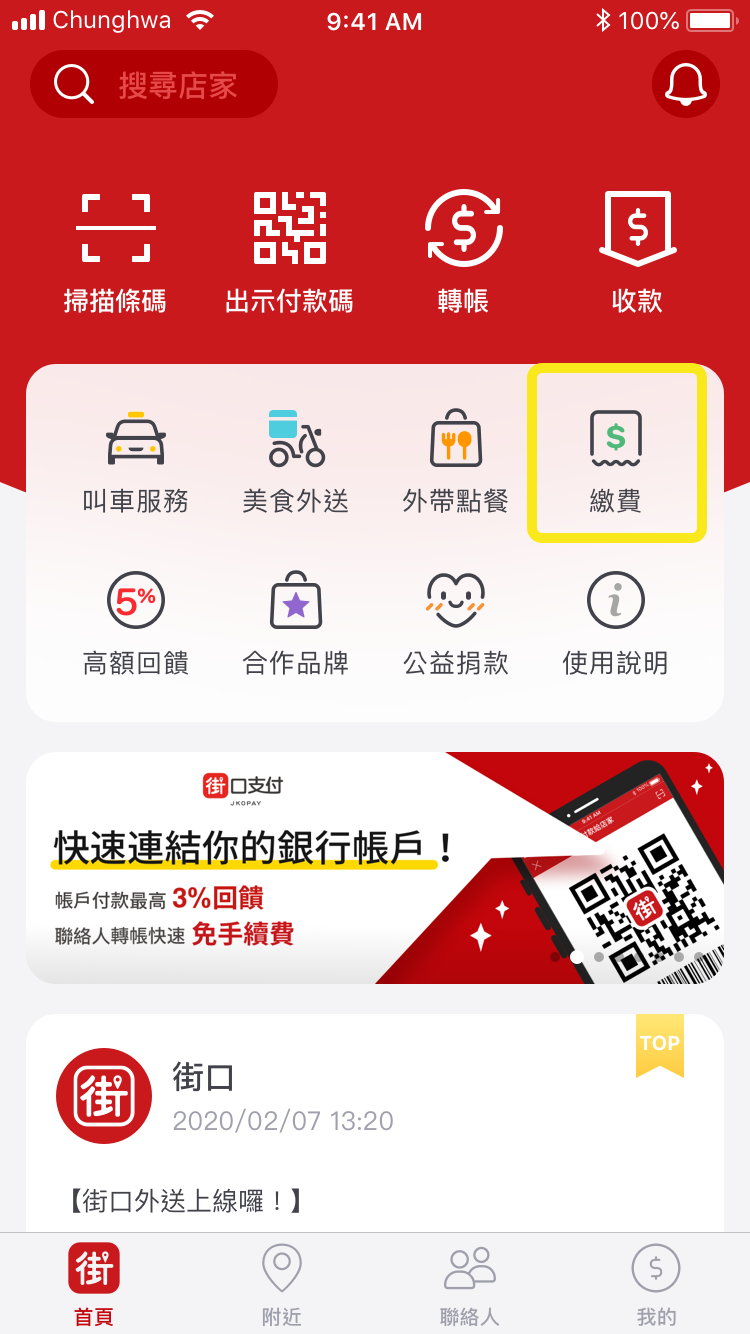Open the bank account linking banner
Image resolution: width=750 pixels, height=1334 pixels.
pos(375,868)
